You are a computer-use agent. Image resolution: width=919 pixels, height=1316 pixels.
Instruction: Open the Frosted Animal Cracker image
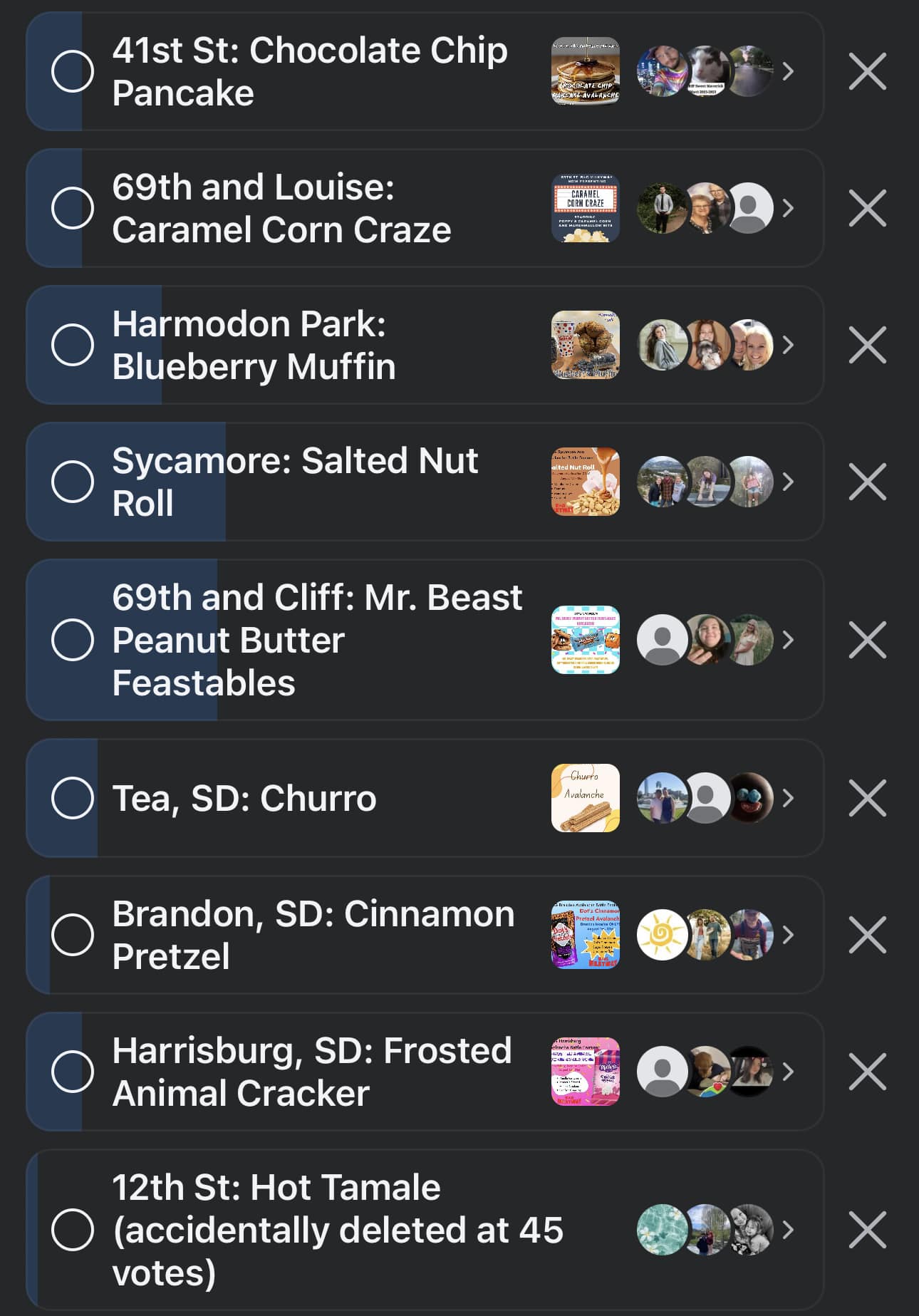coord(585,1072)
